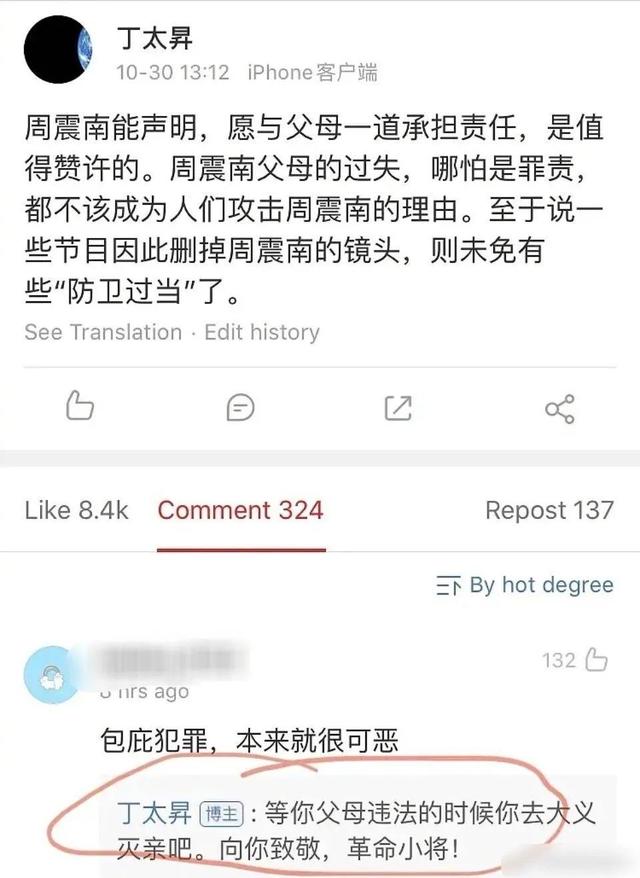Share the post with the share icon

point(559,408)
